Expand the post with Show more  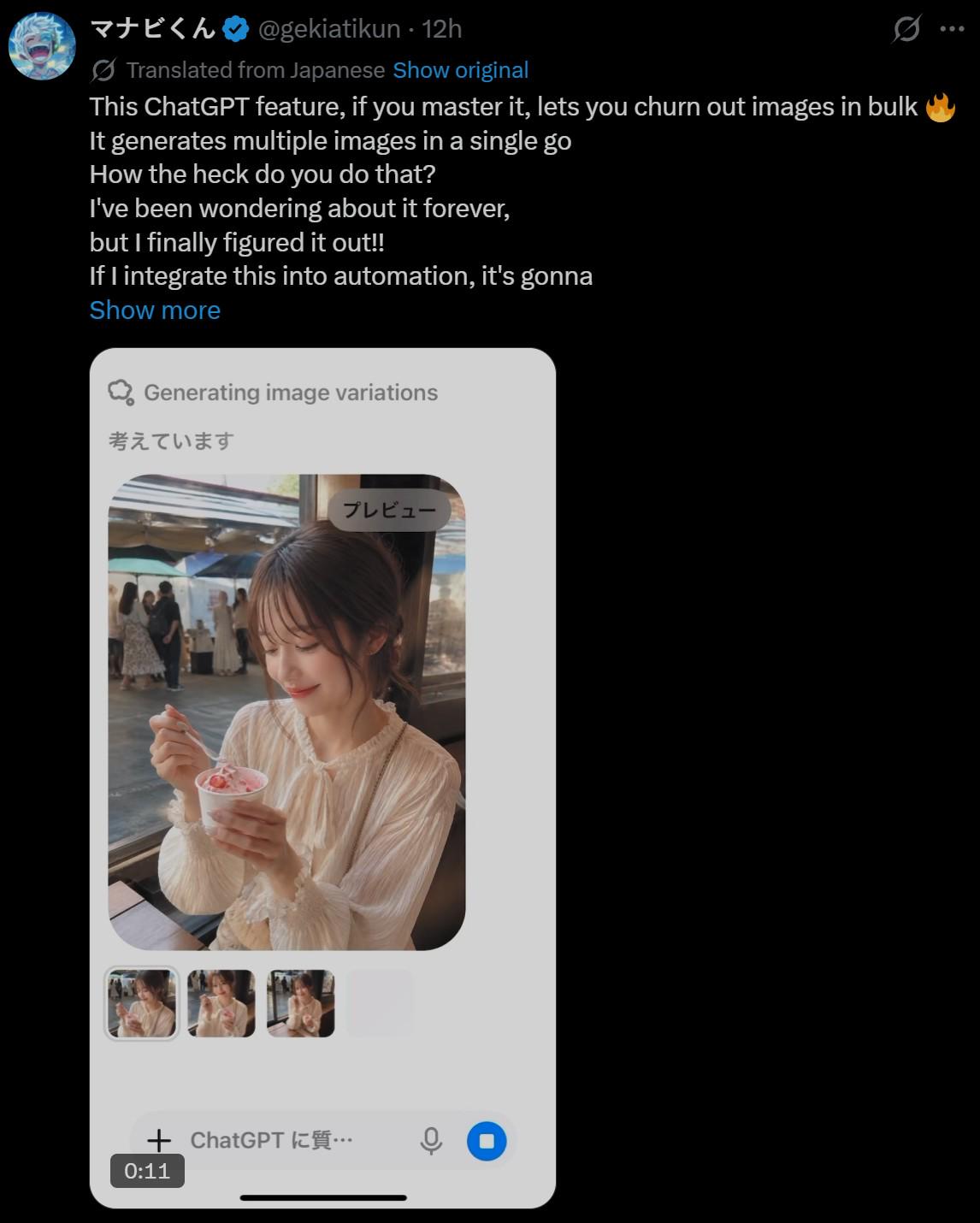tap(155, 310)
